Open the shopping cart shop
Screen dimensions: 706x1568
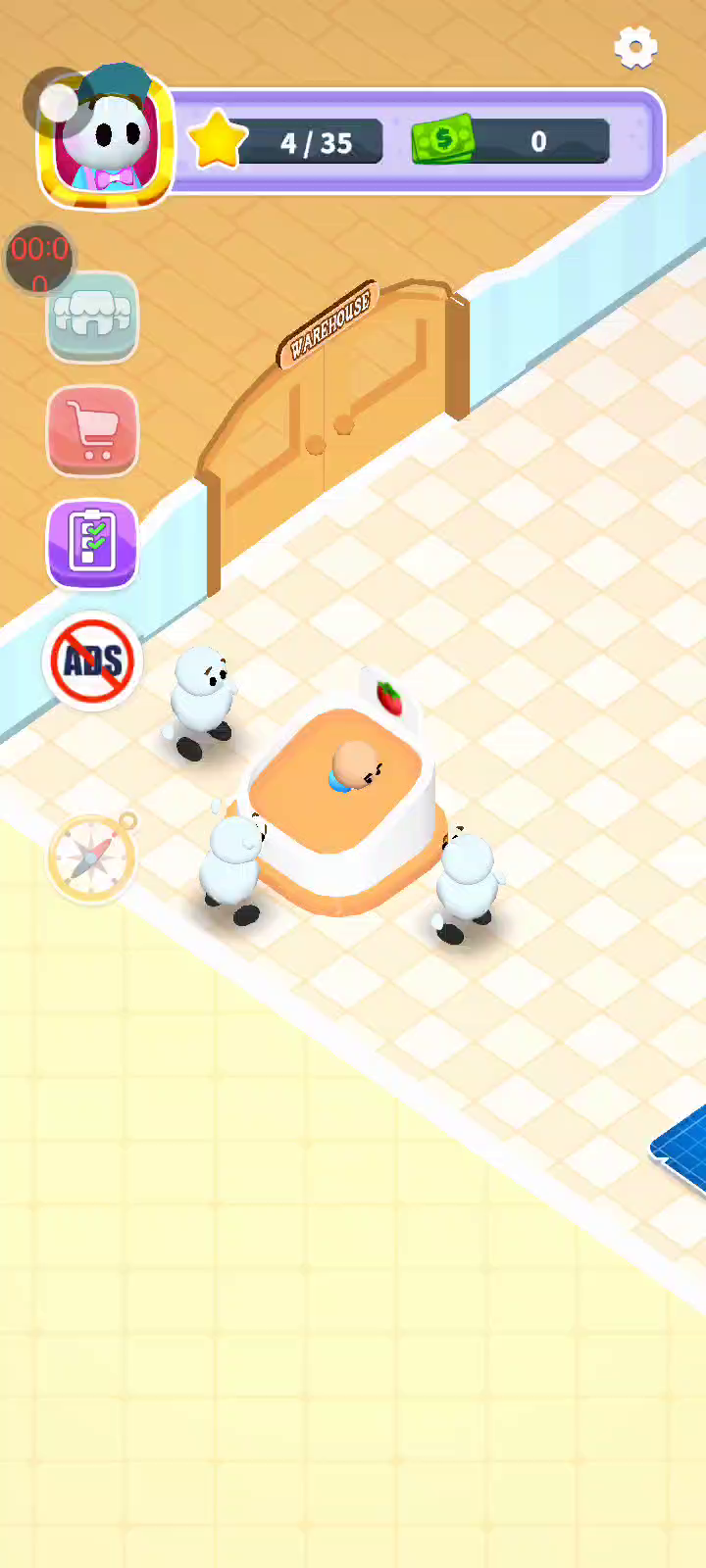[x=92, y=431]
